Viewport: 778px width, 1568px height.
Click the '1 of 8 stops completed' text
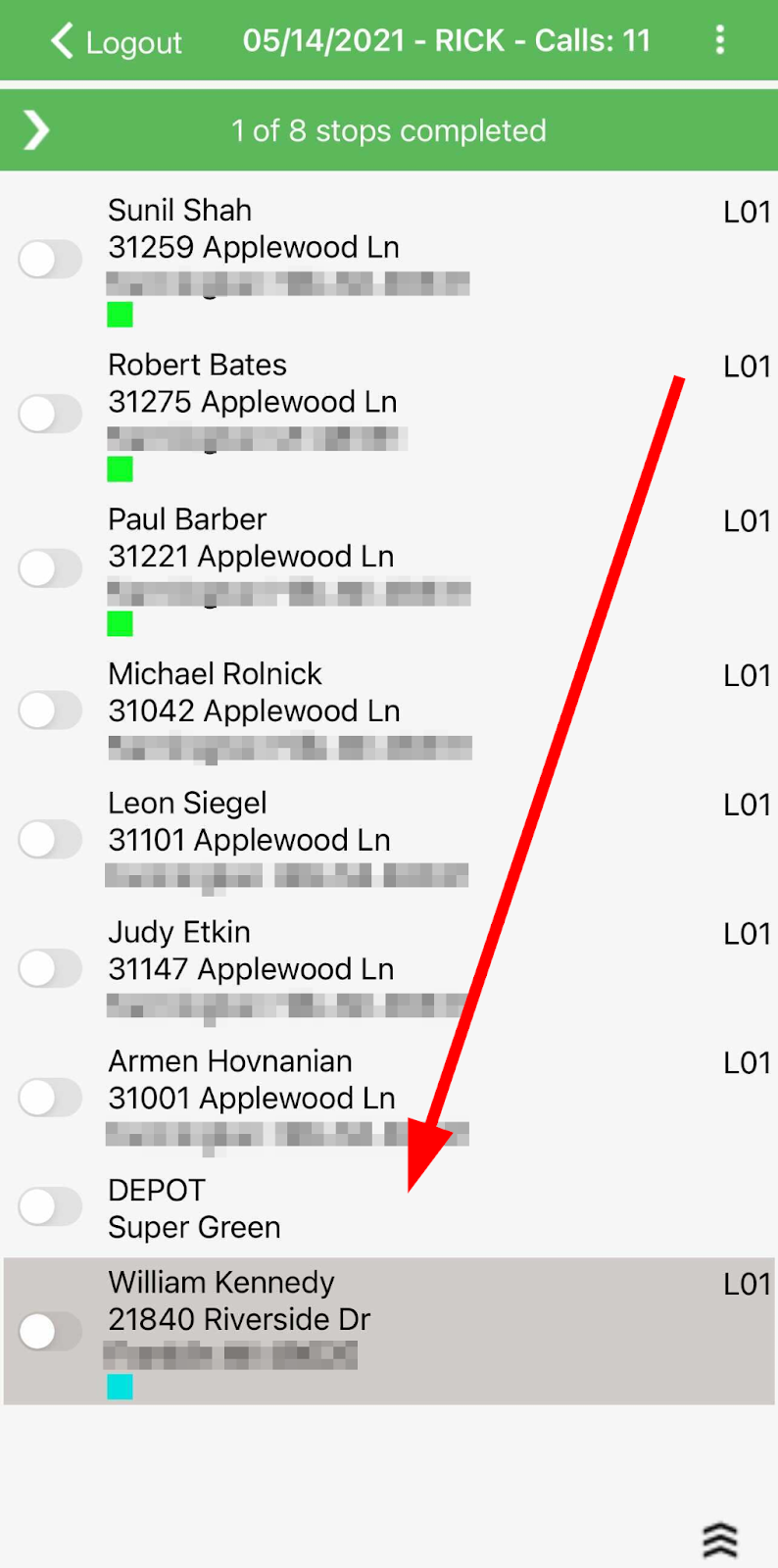tap(389, 130)
